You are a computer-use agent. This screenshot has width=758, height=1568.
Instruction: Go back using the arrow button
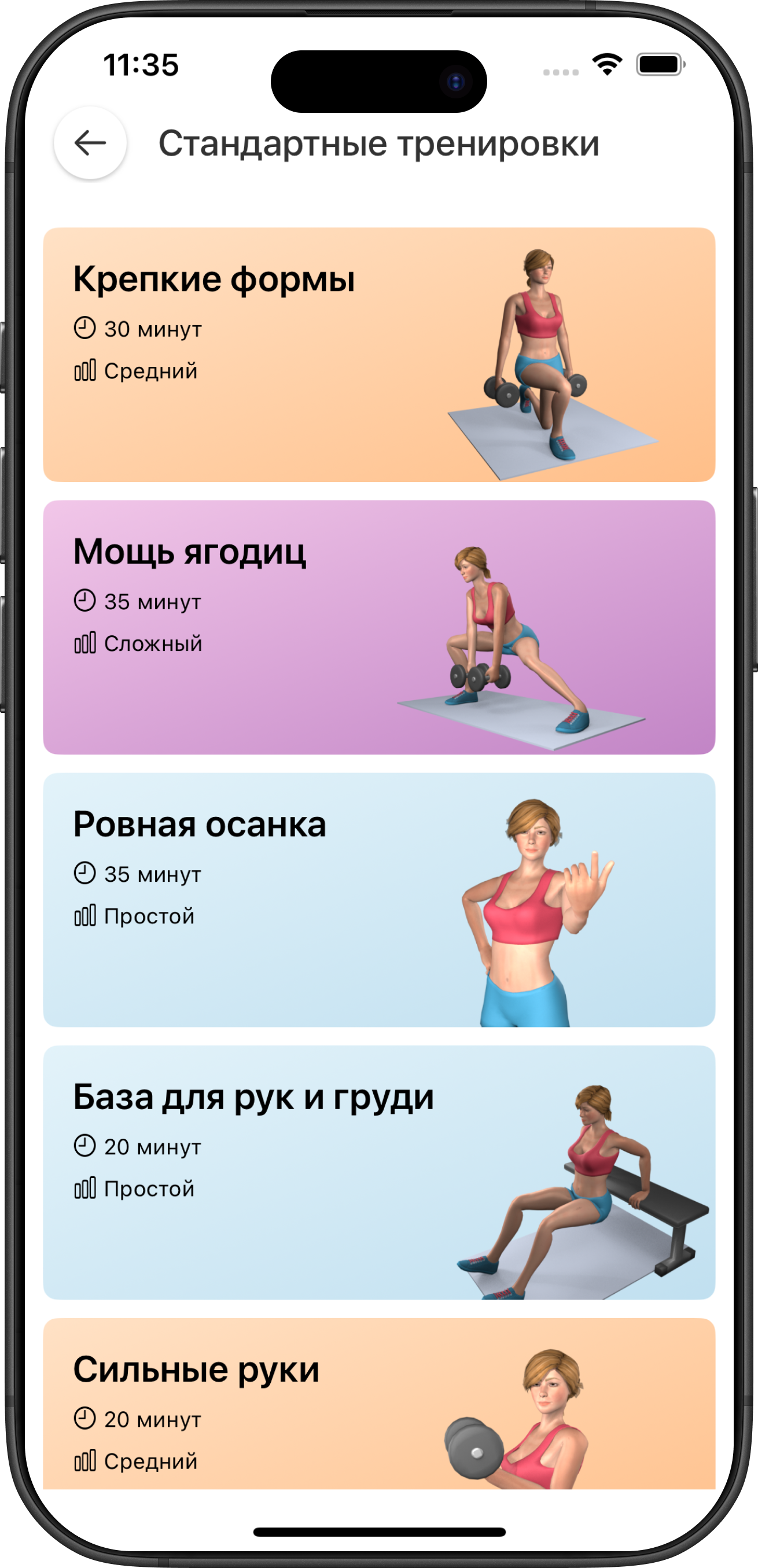coord(90,143)
